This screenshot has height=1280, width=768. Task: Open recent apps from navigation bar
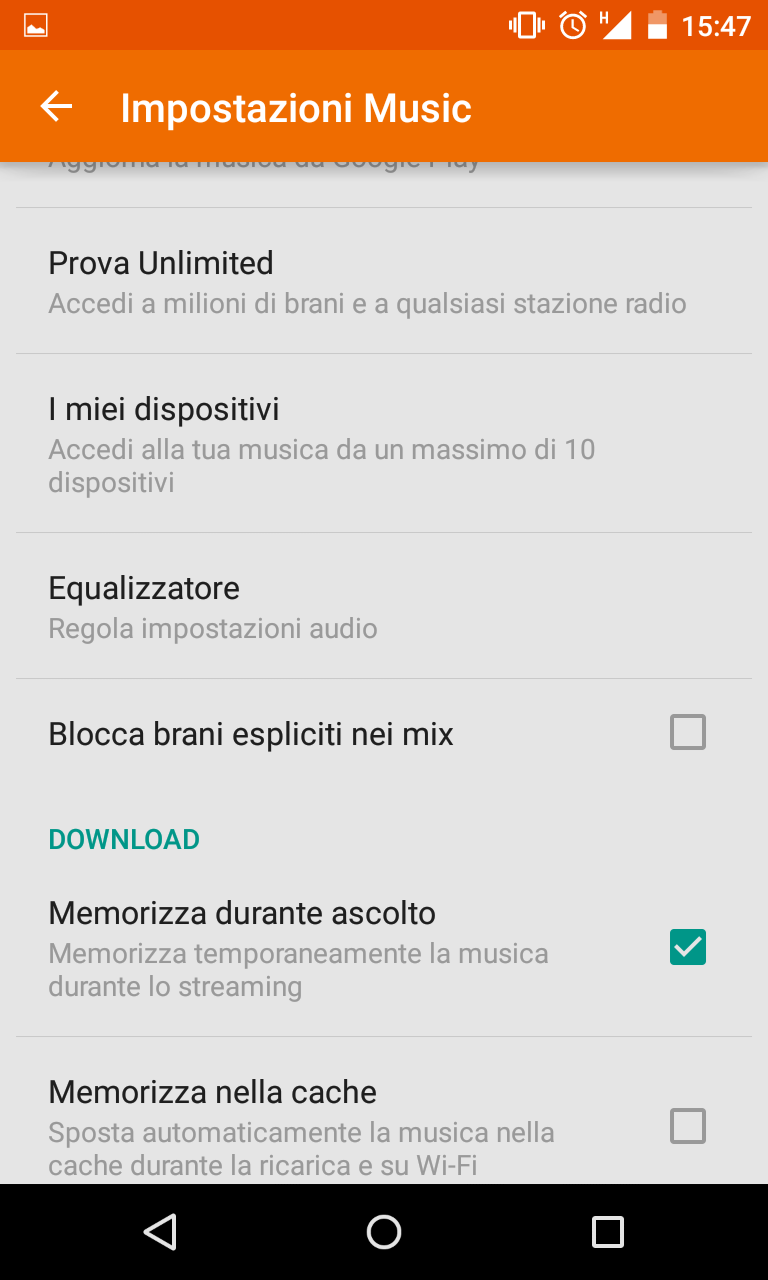[x=608, y=1232]
